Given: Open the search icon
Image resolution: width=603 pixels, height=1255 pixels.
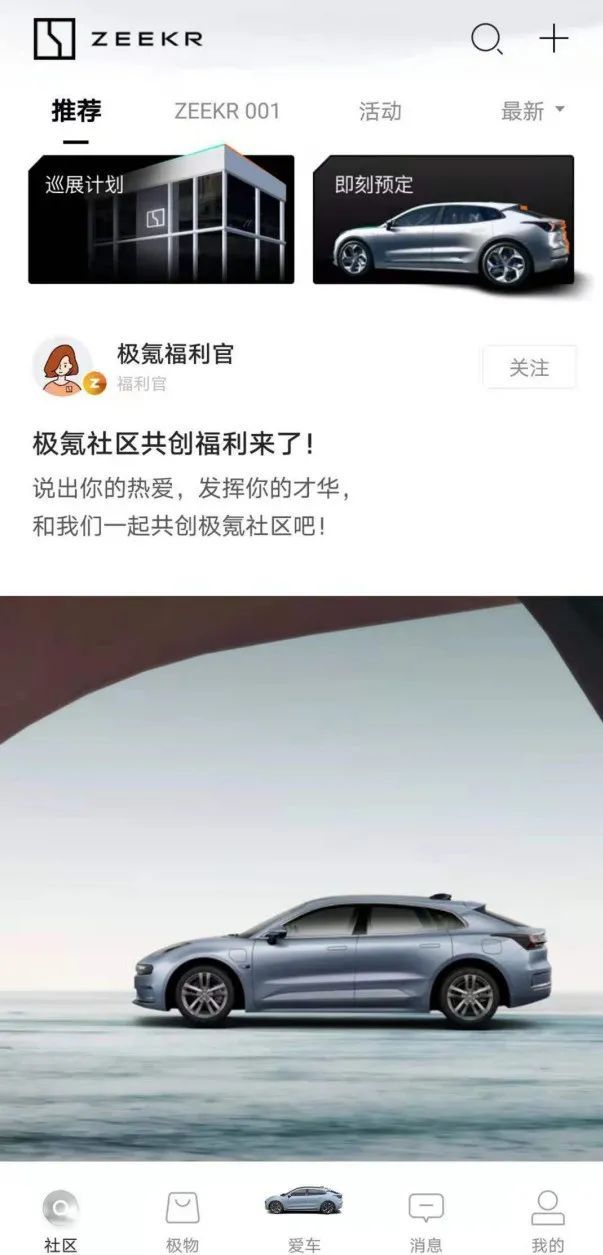Looking at the screenshot, I should (x=486, y=39).
